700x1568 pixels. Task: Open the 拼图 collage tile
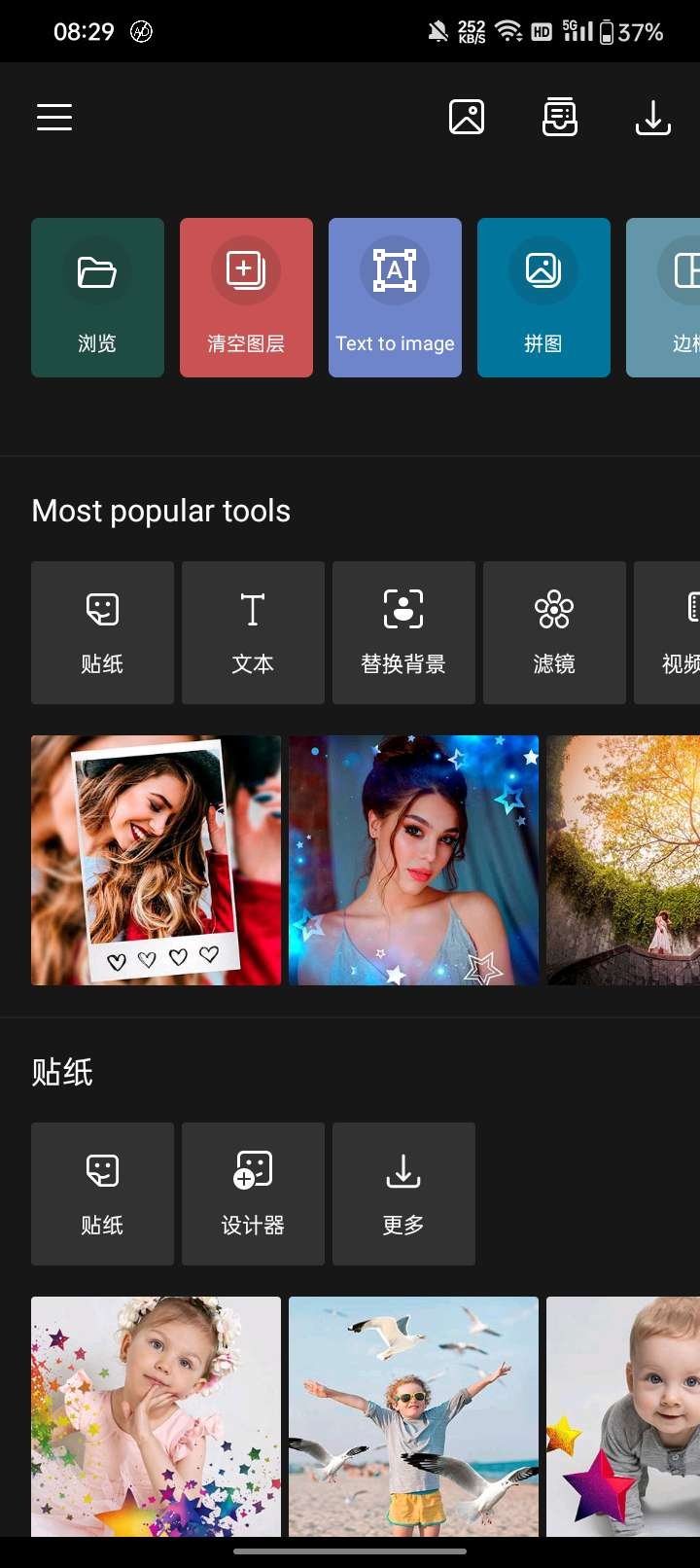pos(543,297)
